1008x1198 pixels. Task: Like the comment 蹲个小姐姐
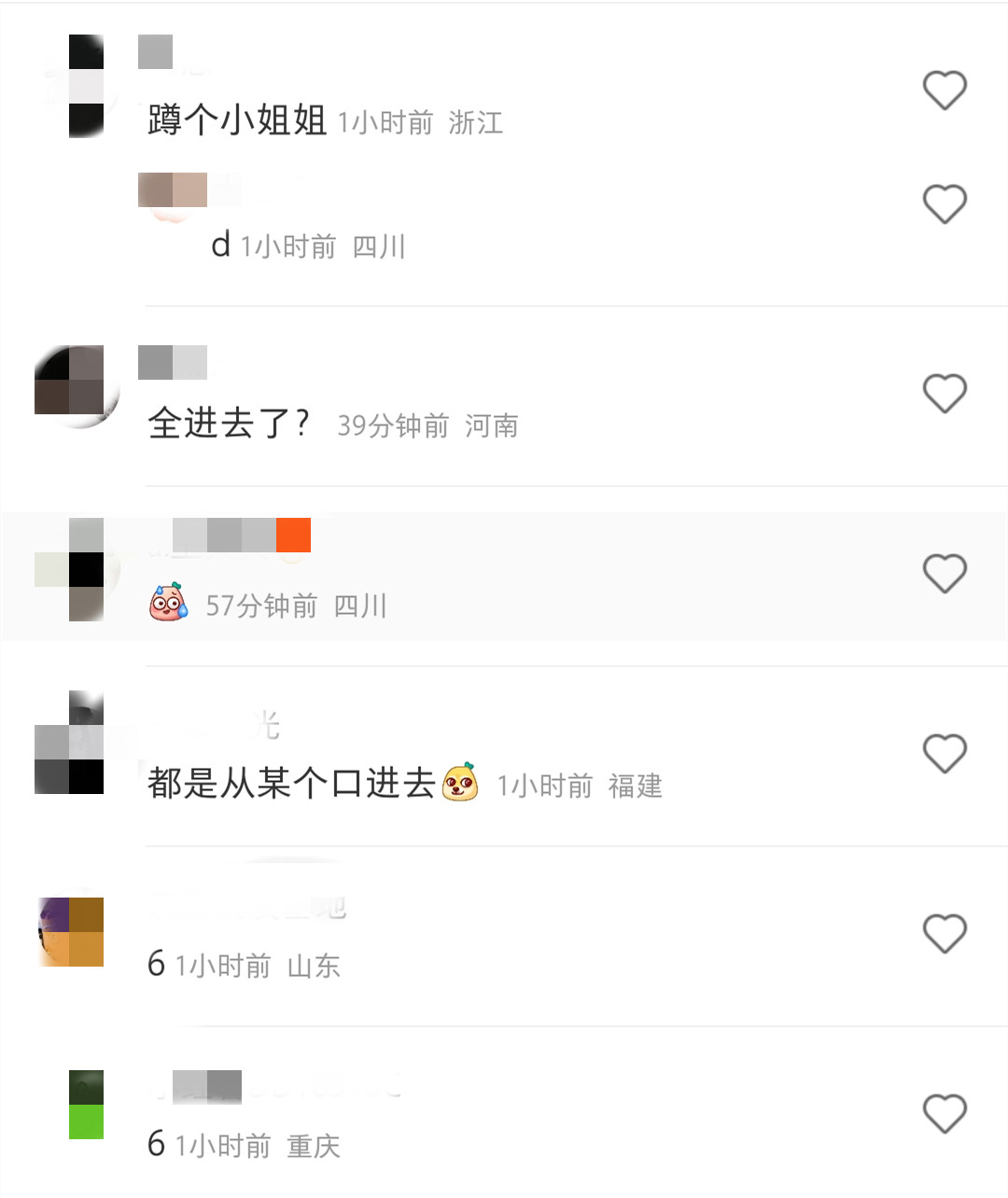tap(945, 89)
